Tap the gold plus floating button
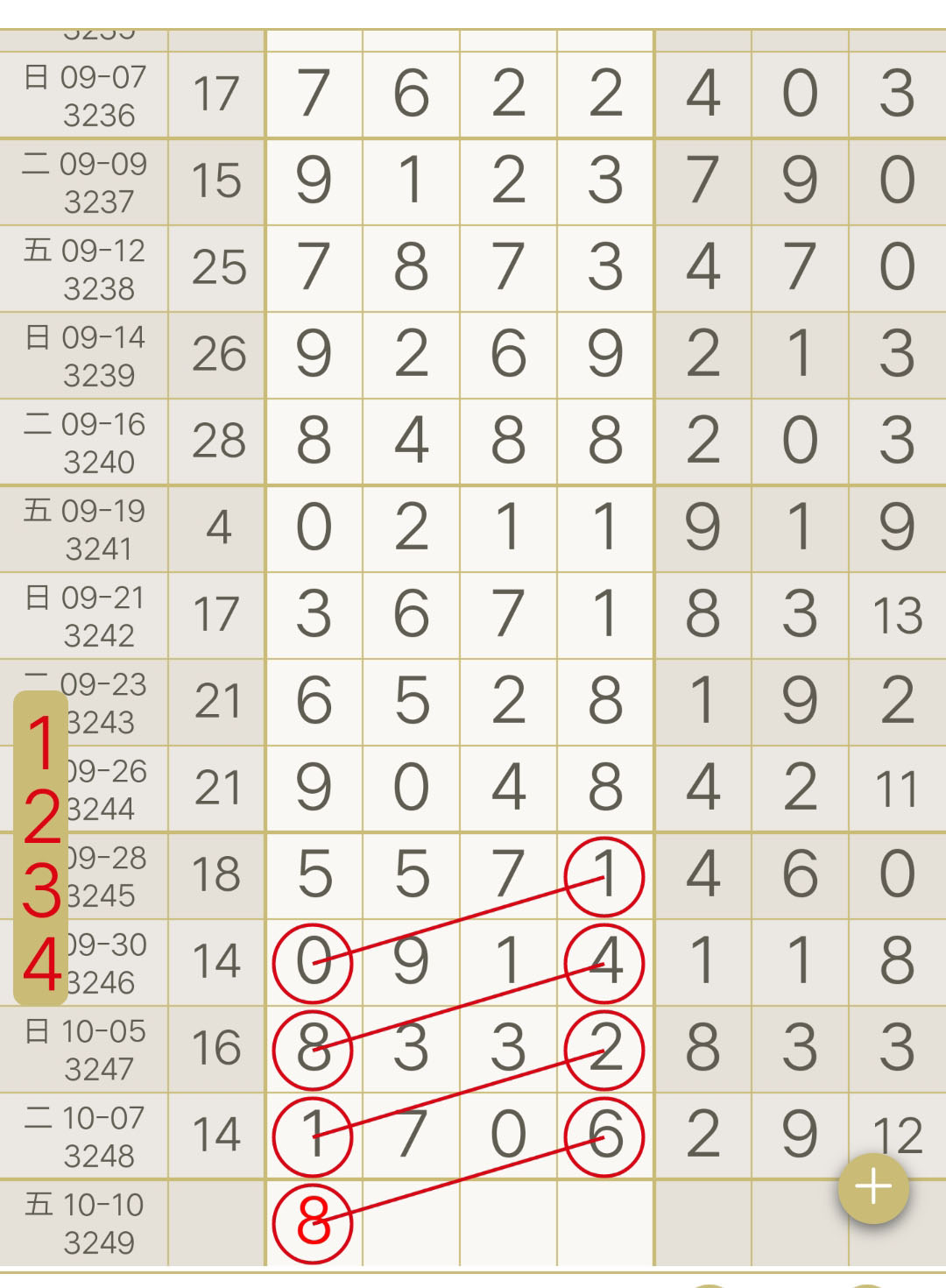This screenshot has width=946, height=1288. 873,1187
